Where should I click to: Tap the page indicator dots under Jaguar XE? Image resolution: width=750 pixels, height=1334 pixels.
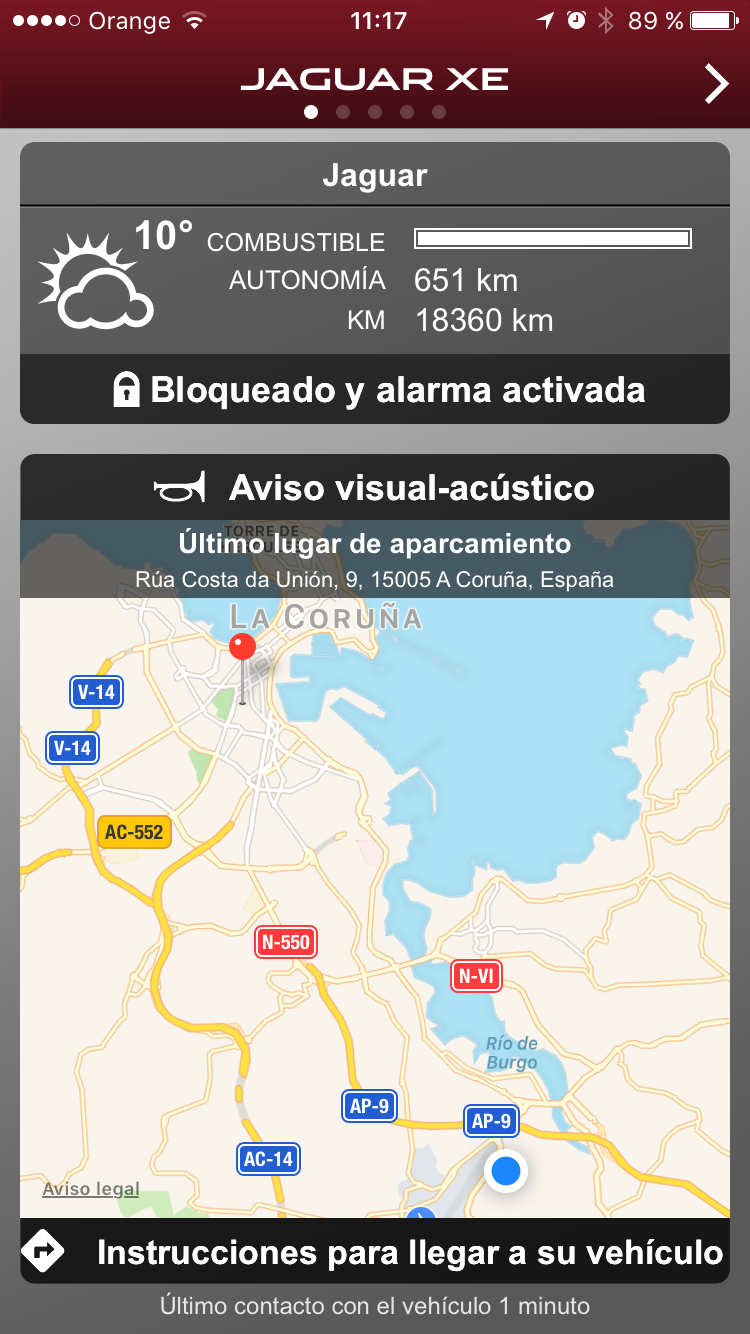click(x=375, y=112)
